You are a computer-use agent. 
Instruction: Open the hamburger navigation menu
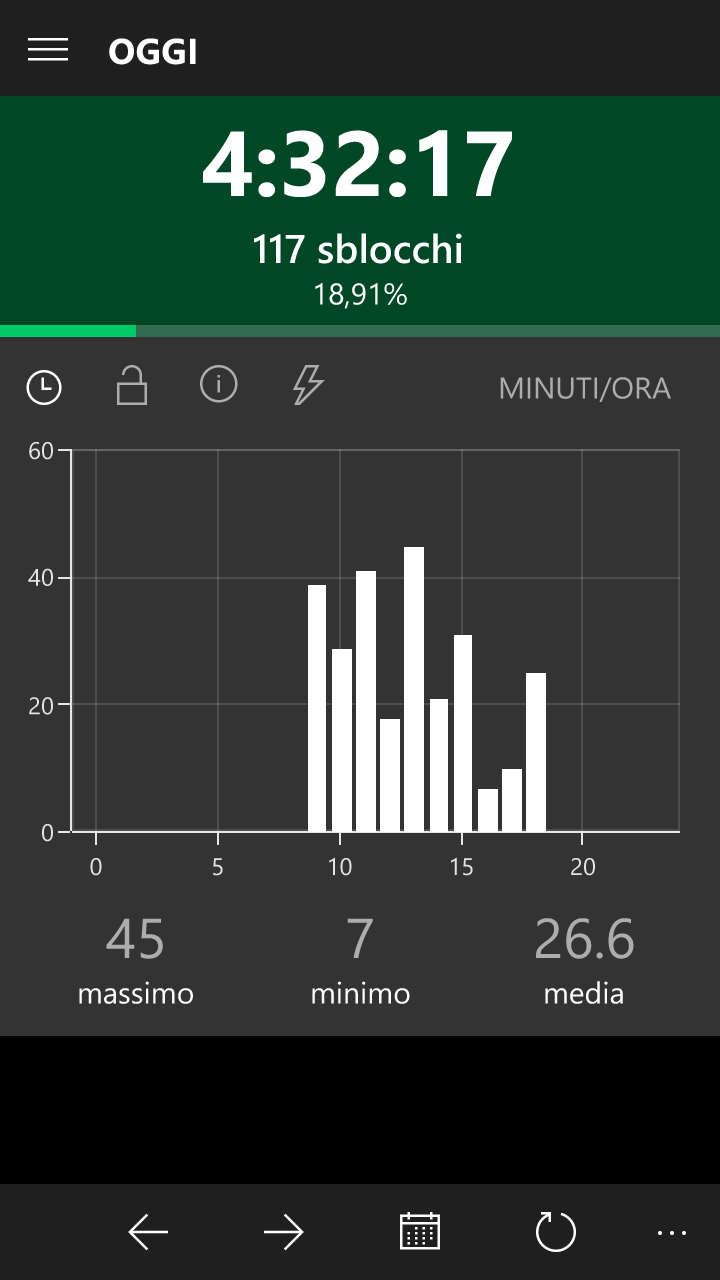(x=48, y=50)
